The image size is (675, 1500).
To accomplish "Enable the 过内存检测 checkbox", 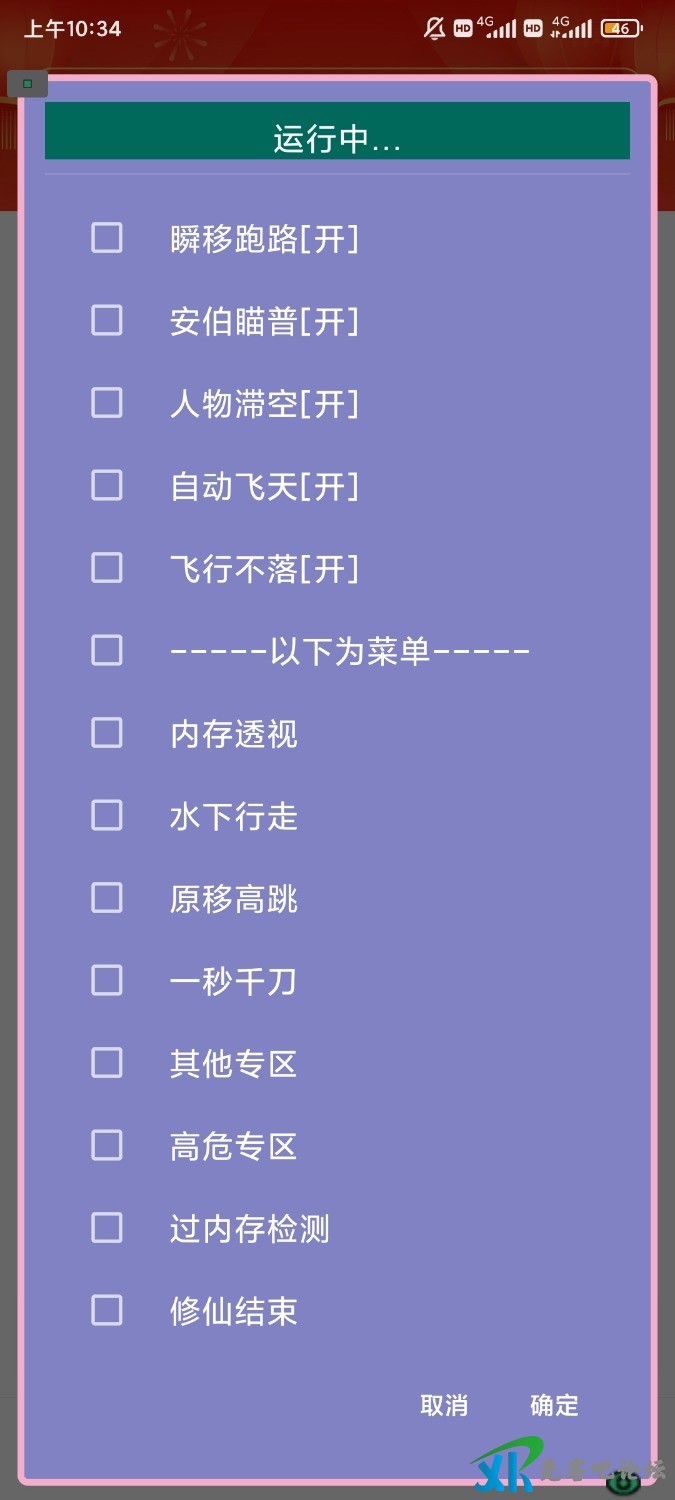I will (x=107, y=1228).
